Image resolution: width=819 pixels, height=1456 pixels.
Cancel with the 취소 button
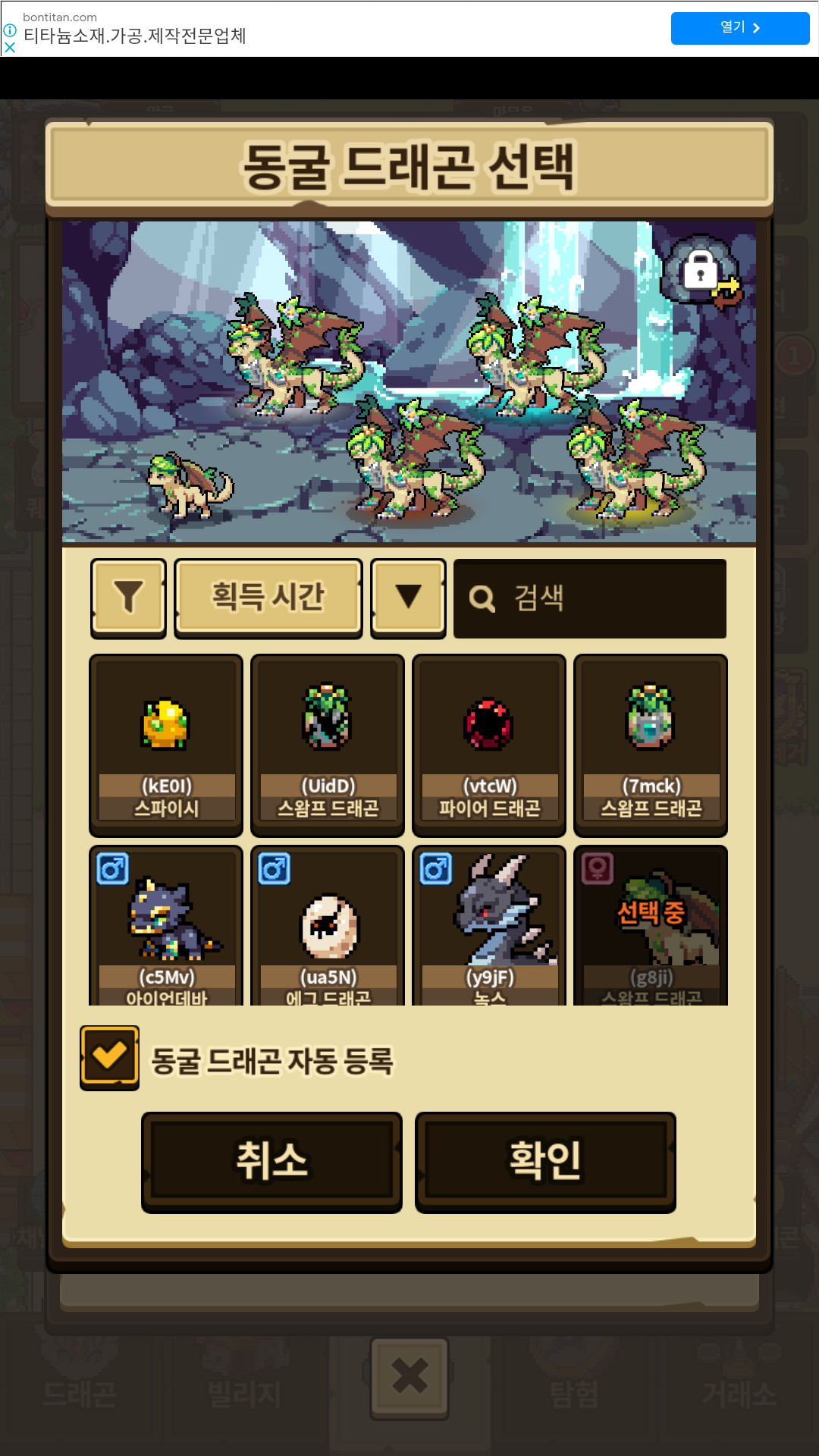coord(271,1162)
